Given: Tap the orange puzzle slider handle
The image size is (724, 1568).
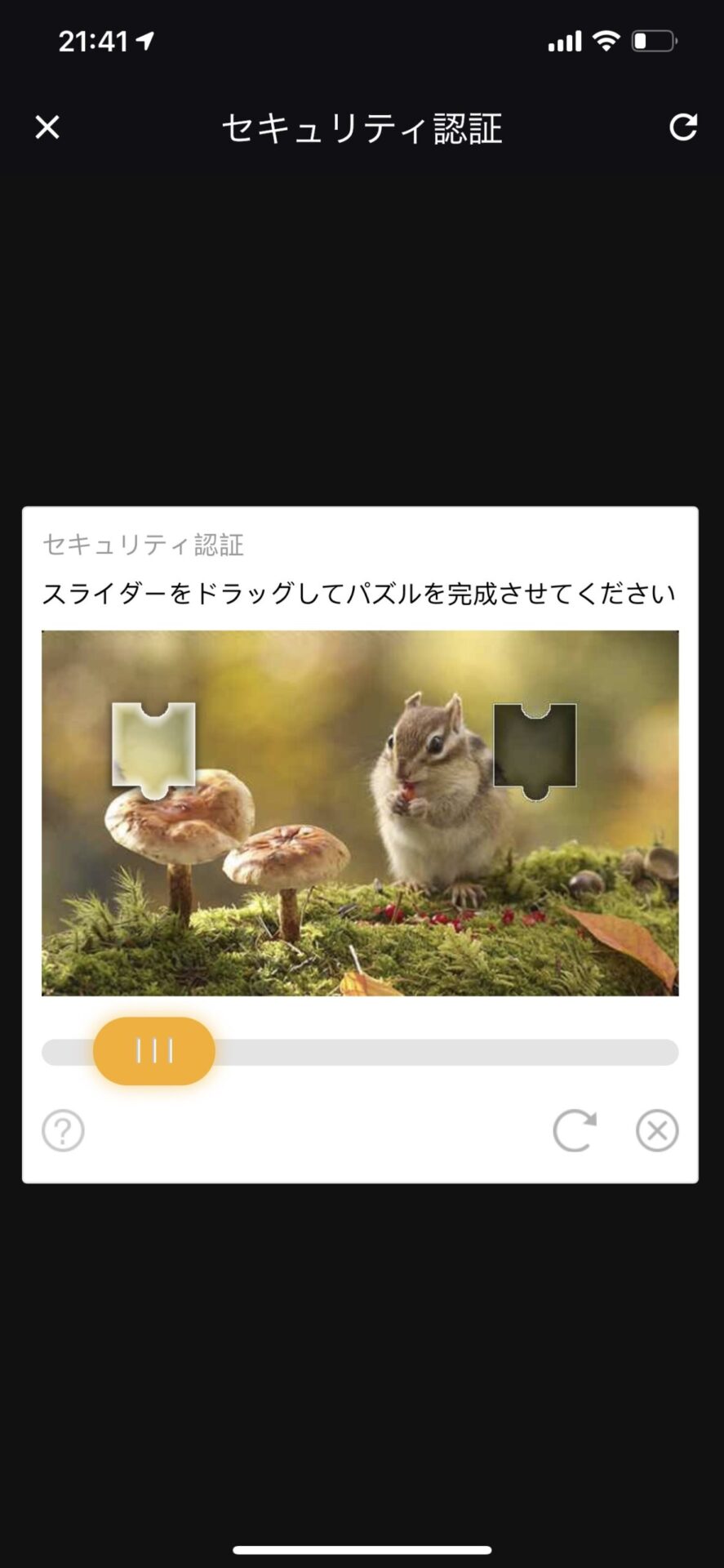Looking at the screenshot, I should (x=154, y=1051).
